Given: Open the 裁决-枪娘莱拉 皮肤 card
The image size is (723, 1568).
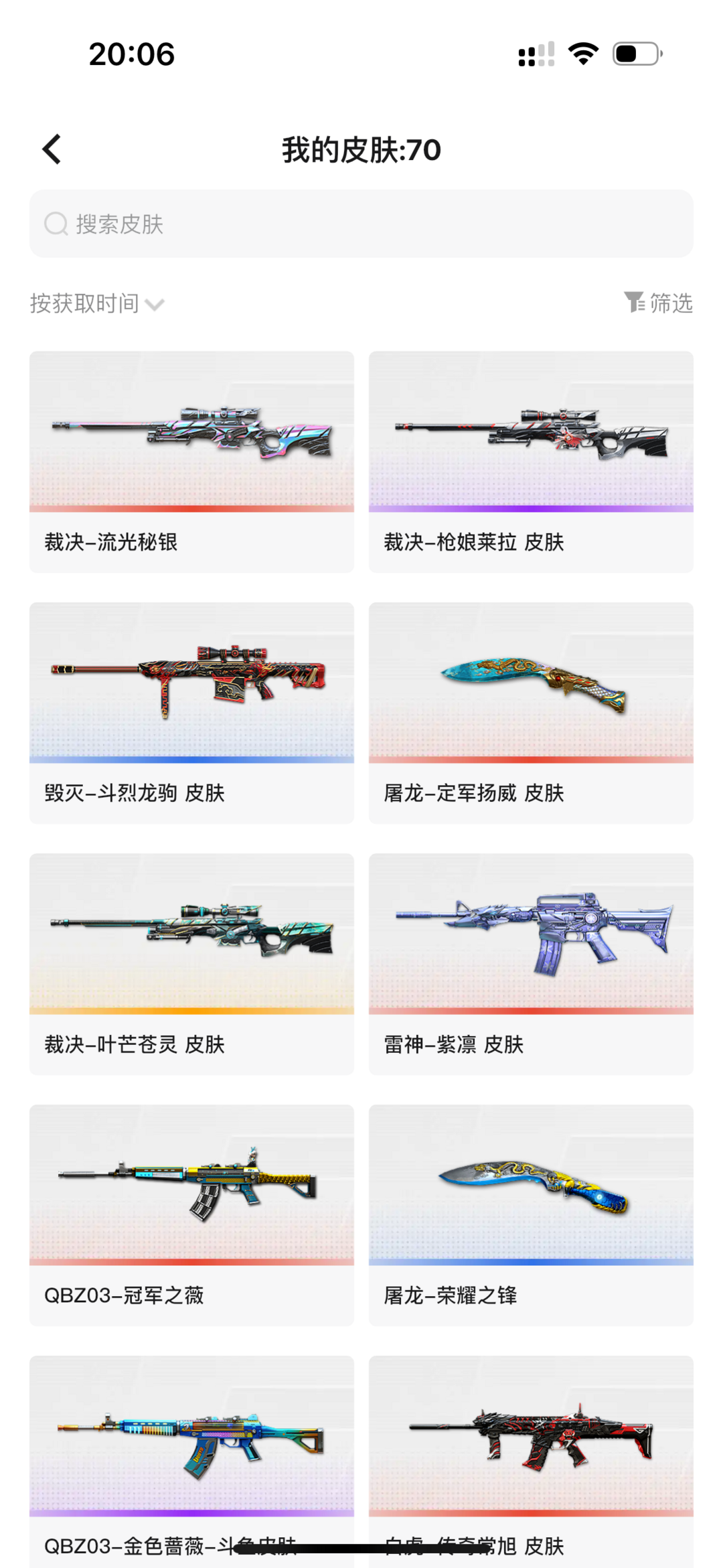Looking at the screenshot, I should (531, 461).
